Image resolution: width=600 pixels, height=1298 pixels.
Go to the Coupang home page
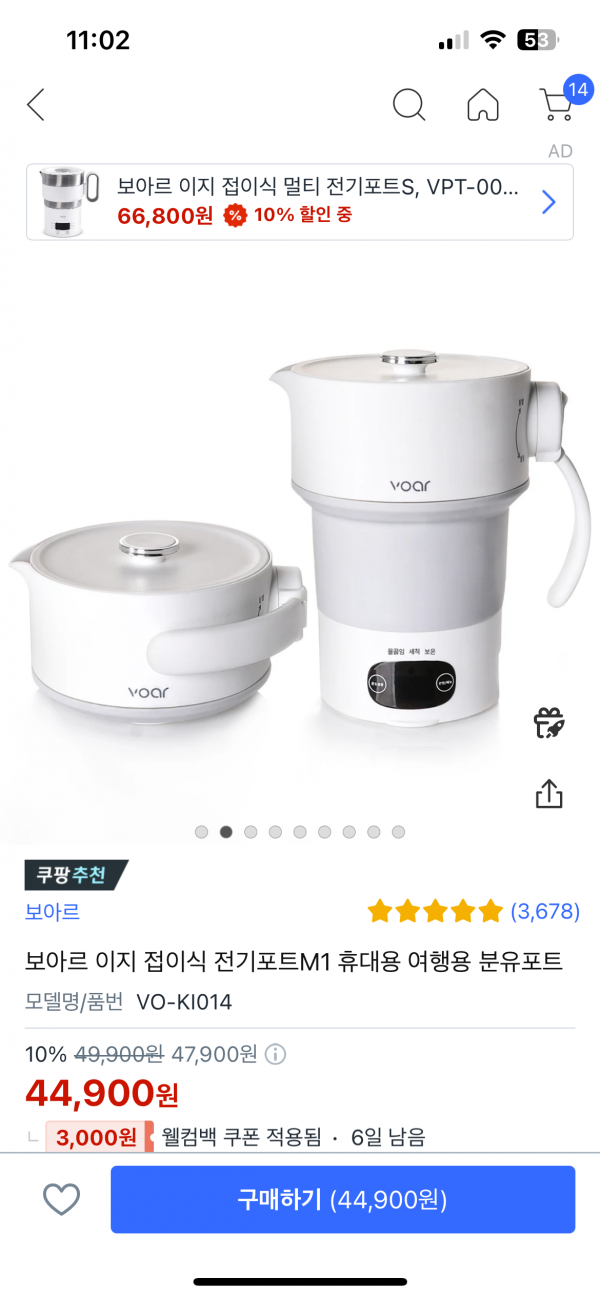pos(483,104)
